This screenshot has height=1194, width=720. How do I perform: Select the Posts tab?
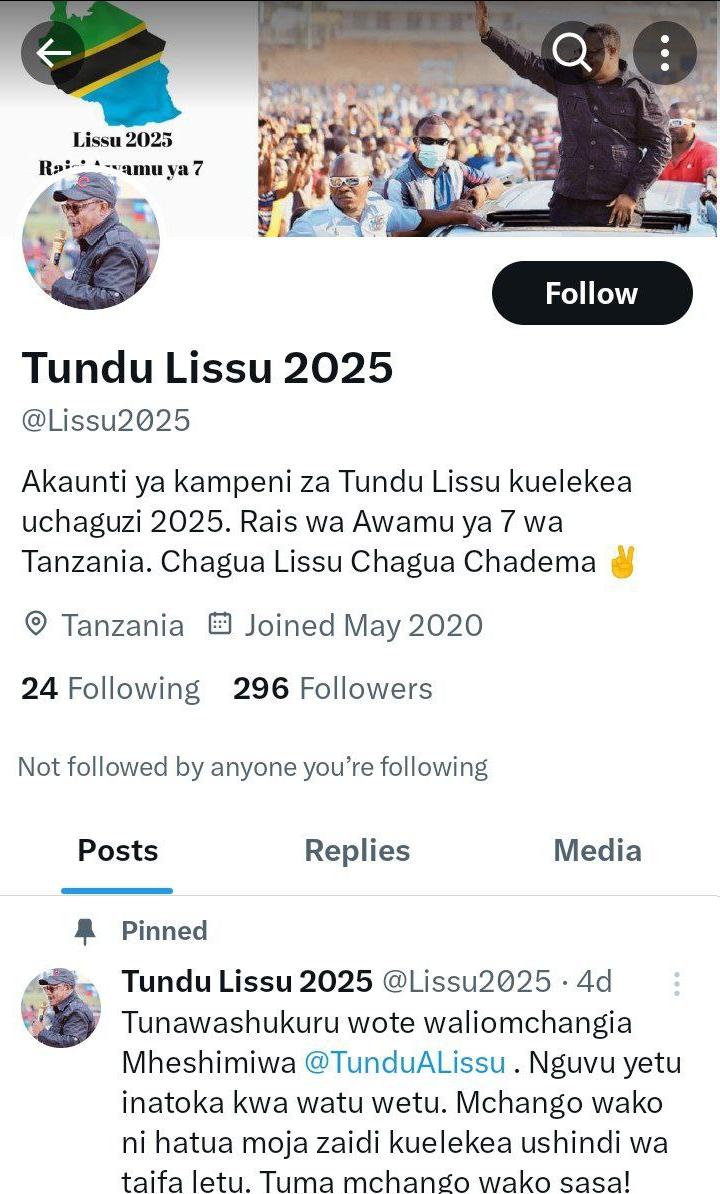coord(118,851)
